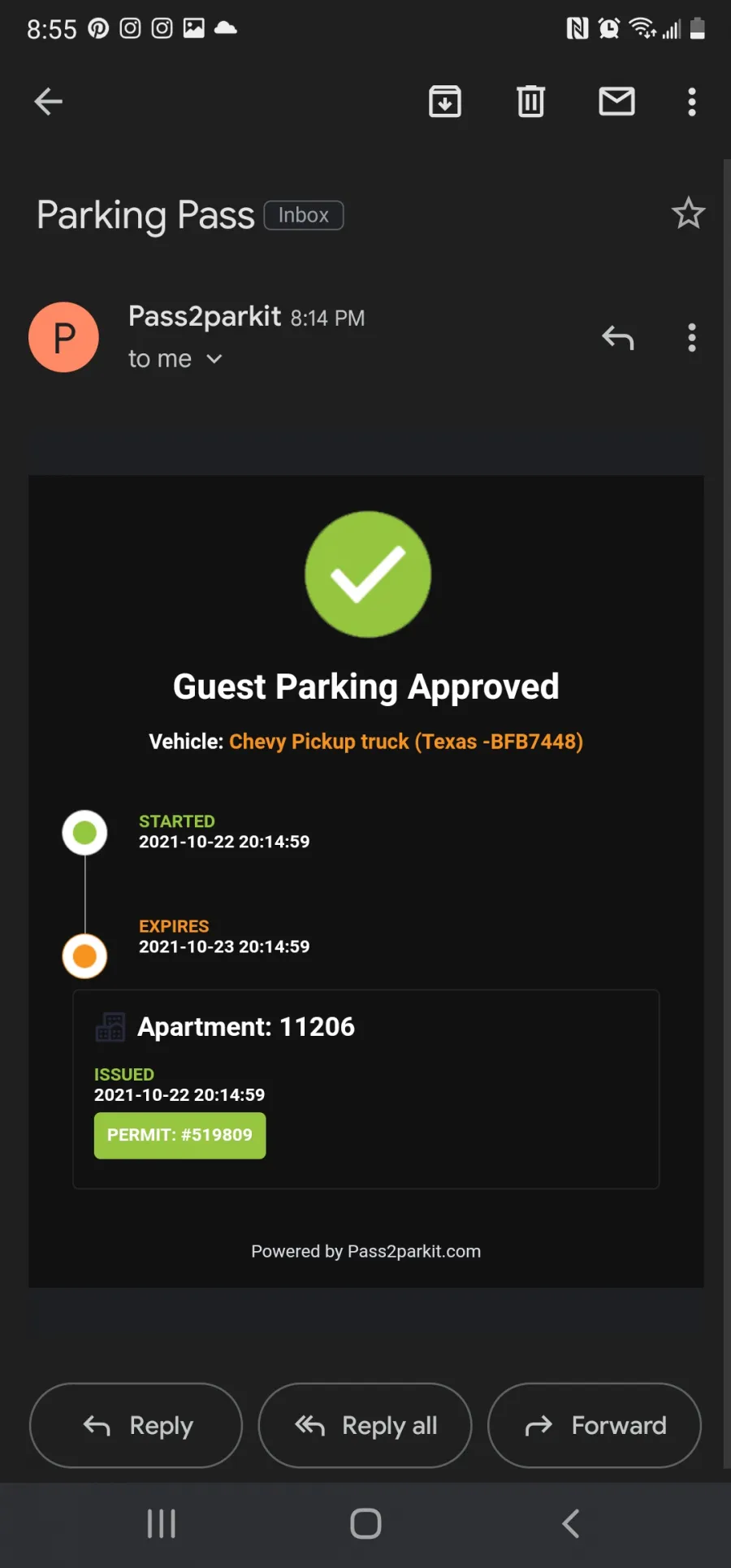The width and height of the screenshot is (731, 1568).
Task: Go to the home screen
Action: point(365,1523)
